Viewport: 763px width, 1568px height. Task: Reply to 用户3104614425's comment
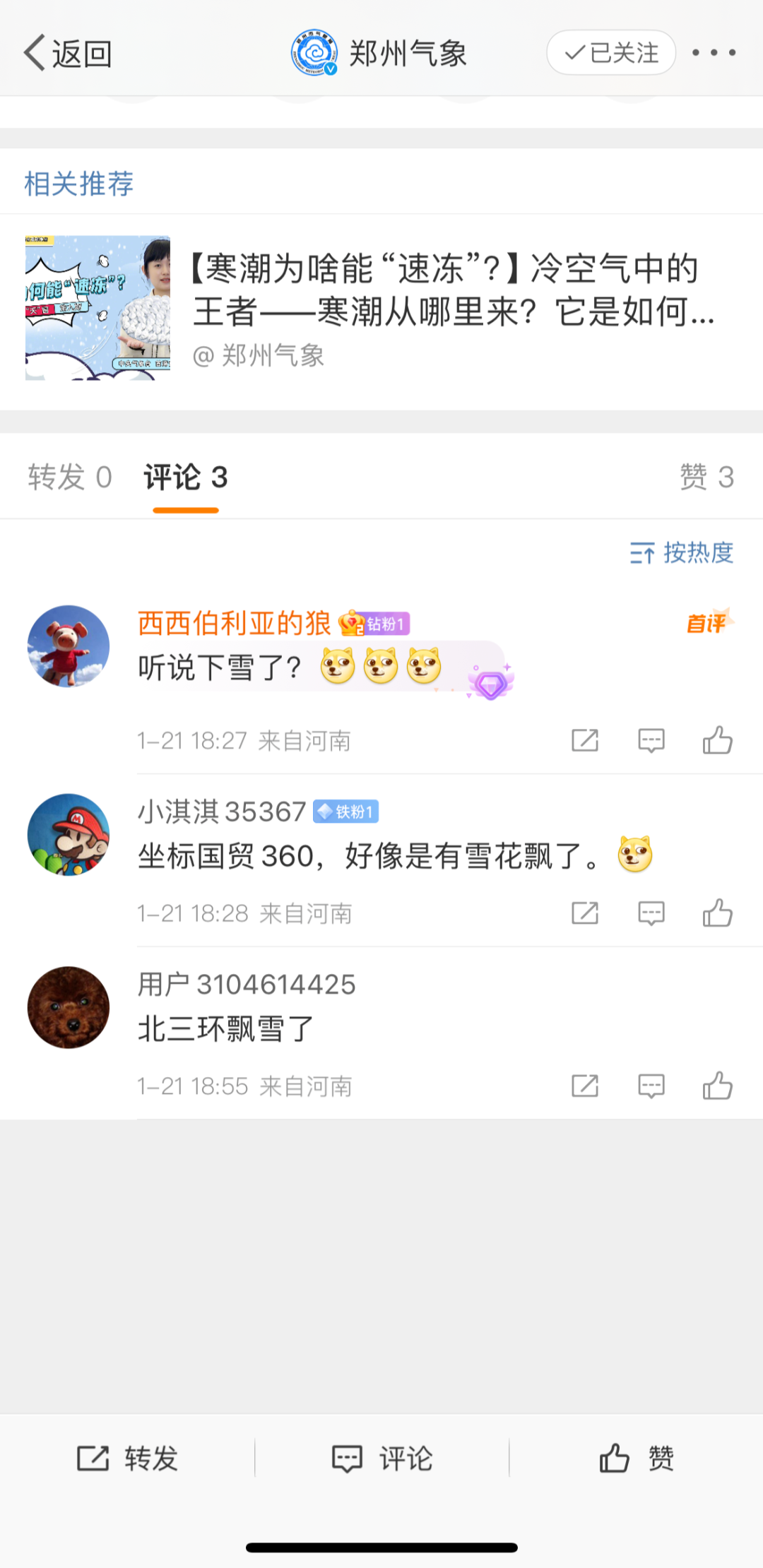tap(651, 1086)
